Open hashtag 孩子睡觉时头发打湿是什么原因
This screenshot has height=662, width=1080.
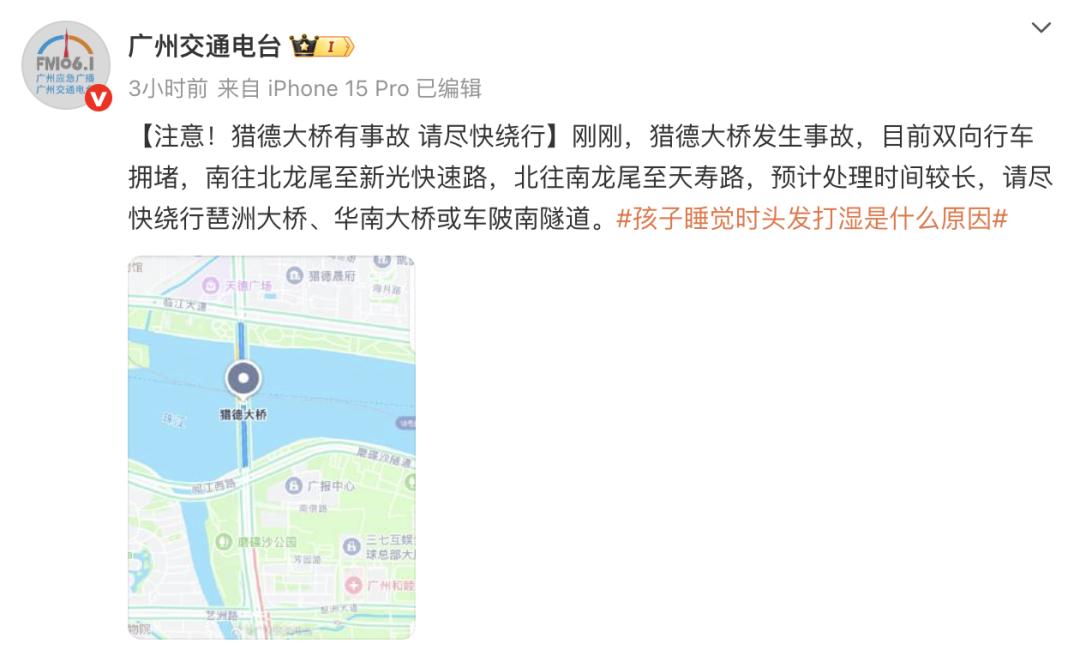point(811,219)
